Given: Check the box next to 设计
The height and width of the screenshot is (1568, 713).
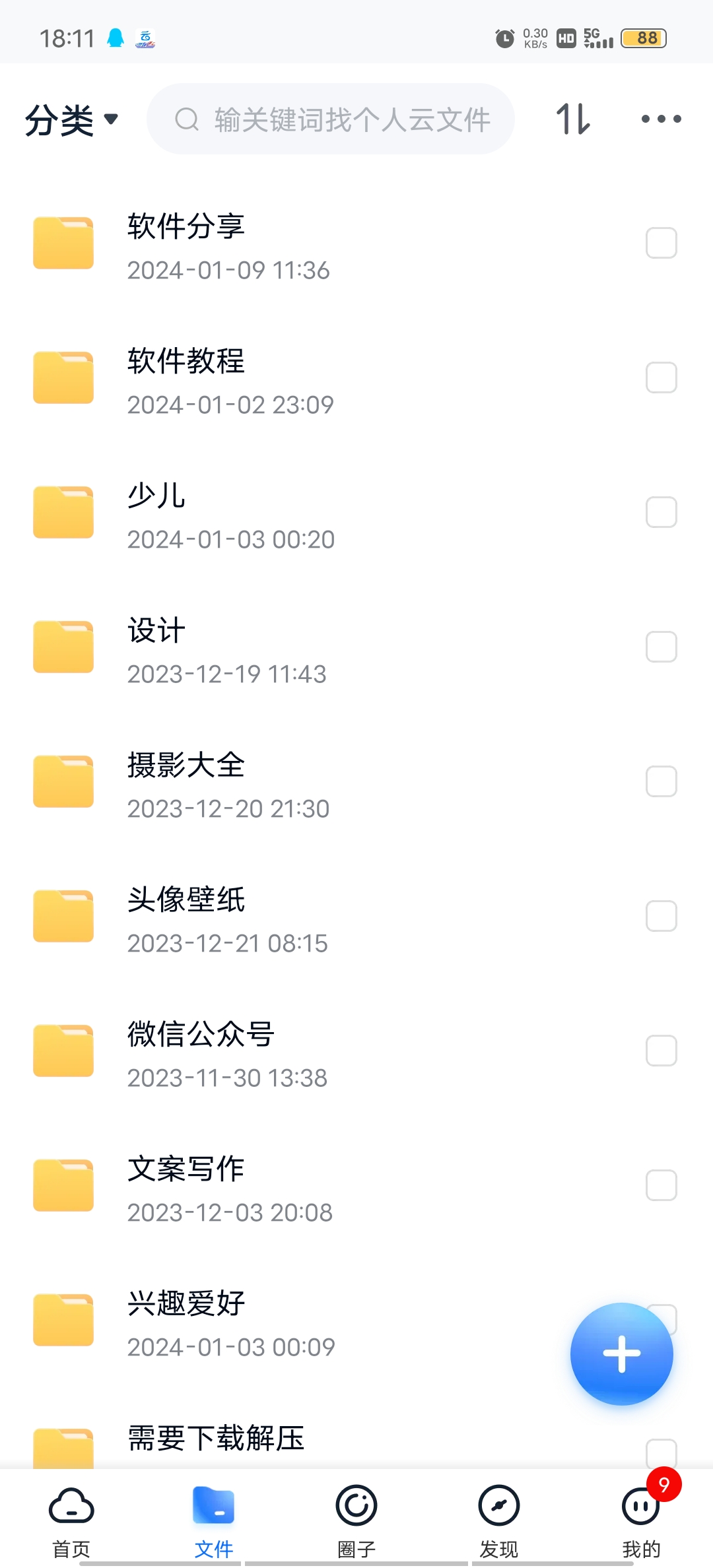Looking at the screenshot, I should 661,647.
